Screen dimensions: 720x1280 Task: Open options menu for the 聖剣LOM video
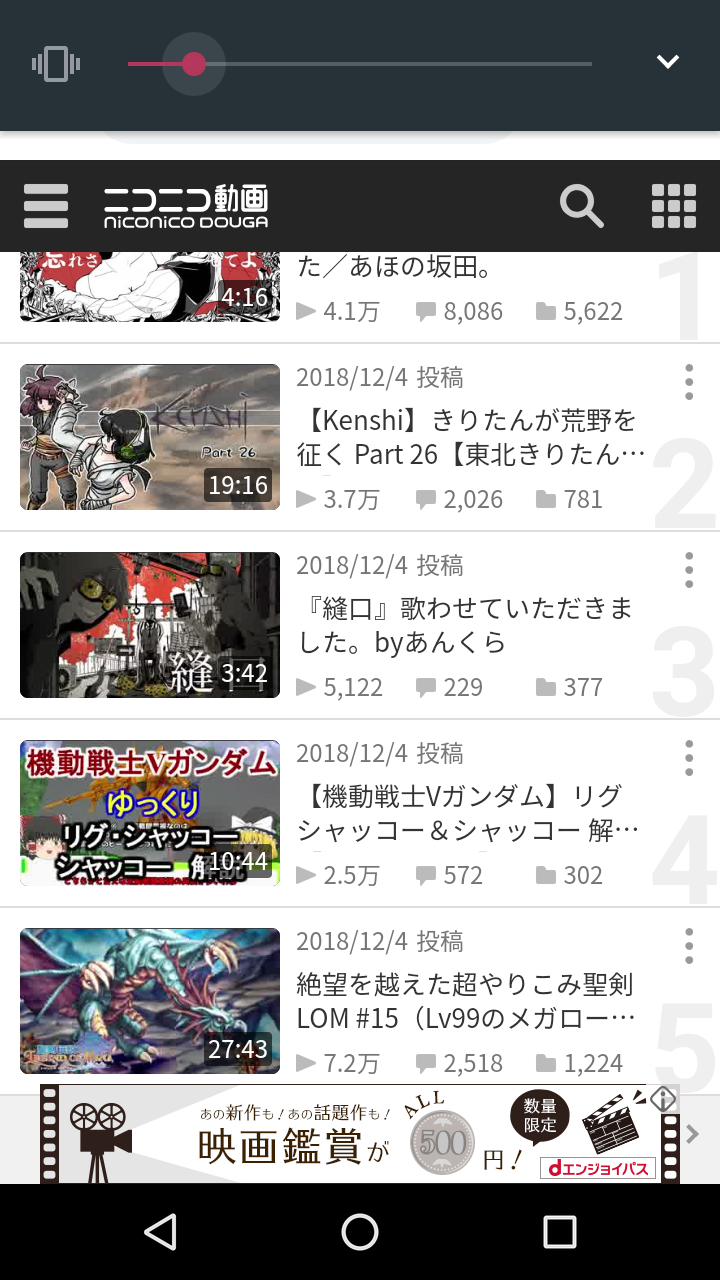[x=688, y=945]
